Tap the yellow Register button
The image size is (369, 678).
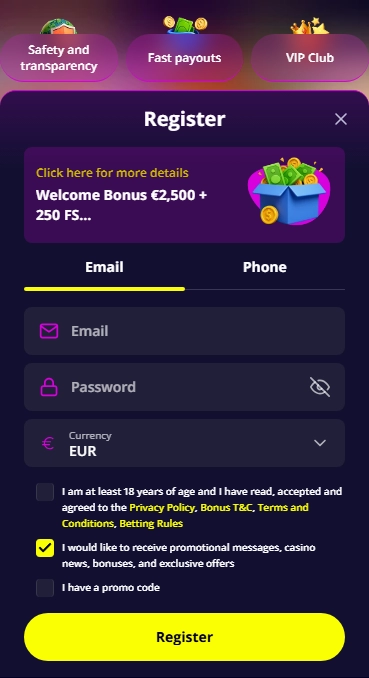tap(184, 637)
